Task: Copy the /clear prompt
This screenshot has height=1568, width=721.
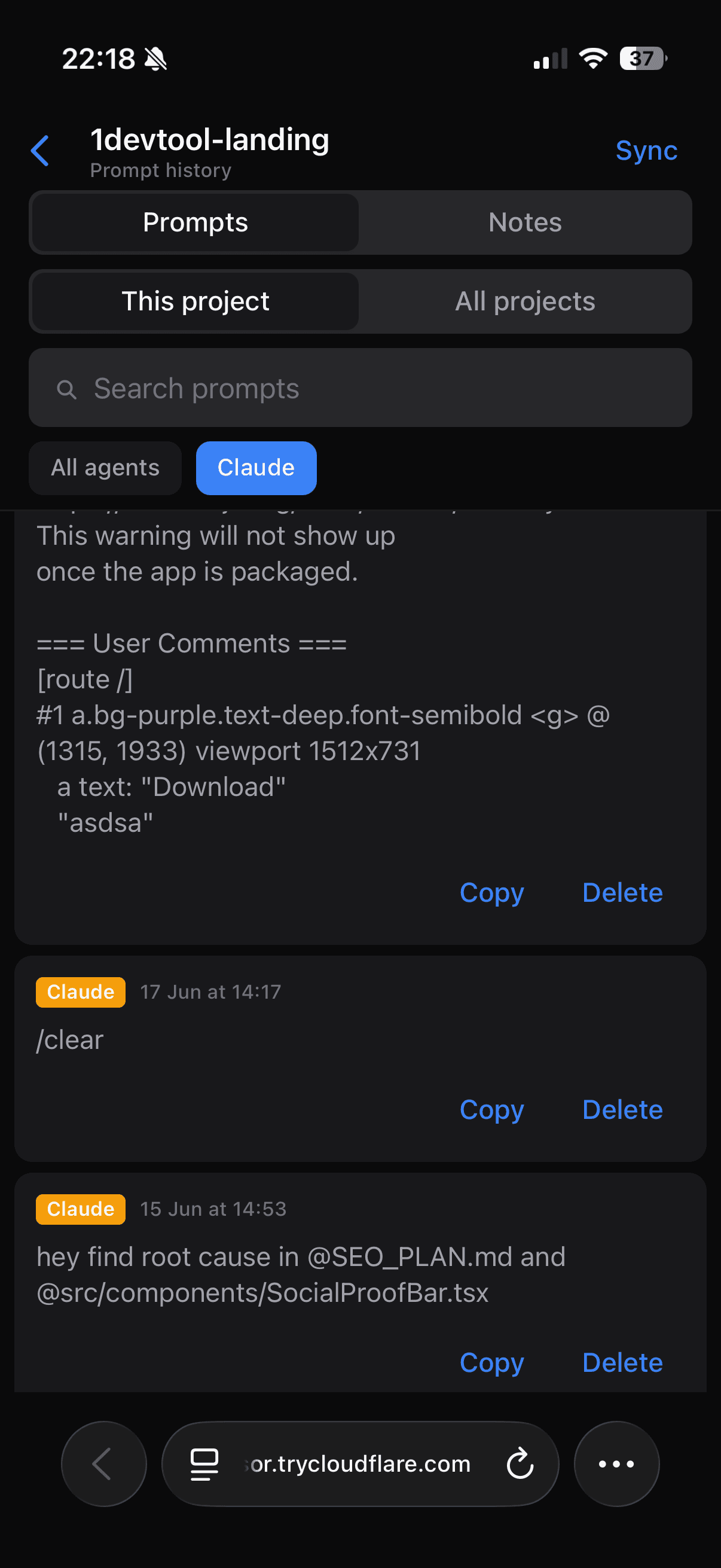Action: 491,1110
